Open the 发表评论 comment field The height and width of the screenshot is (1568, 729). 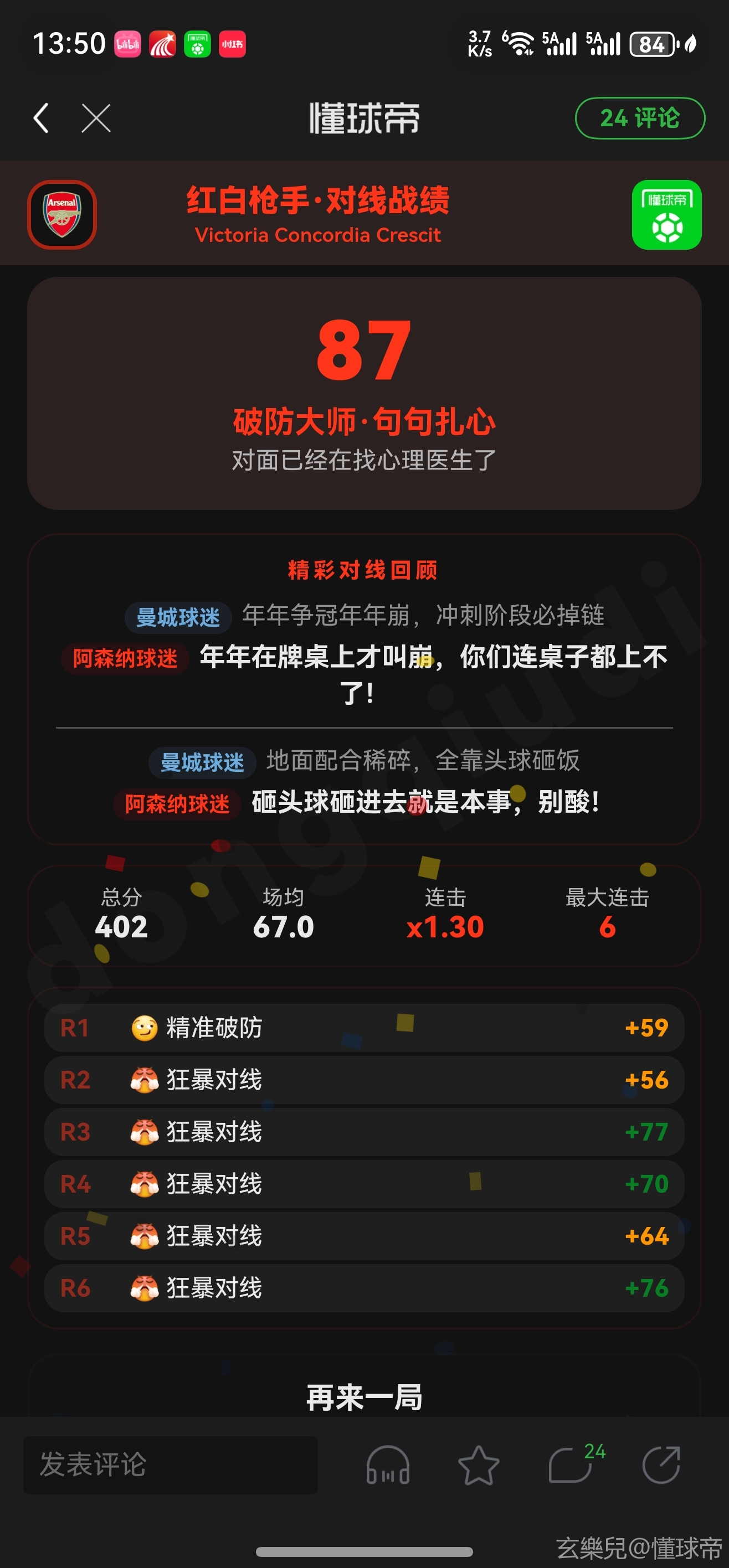point(171,1464)
